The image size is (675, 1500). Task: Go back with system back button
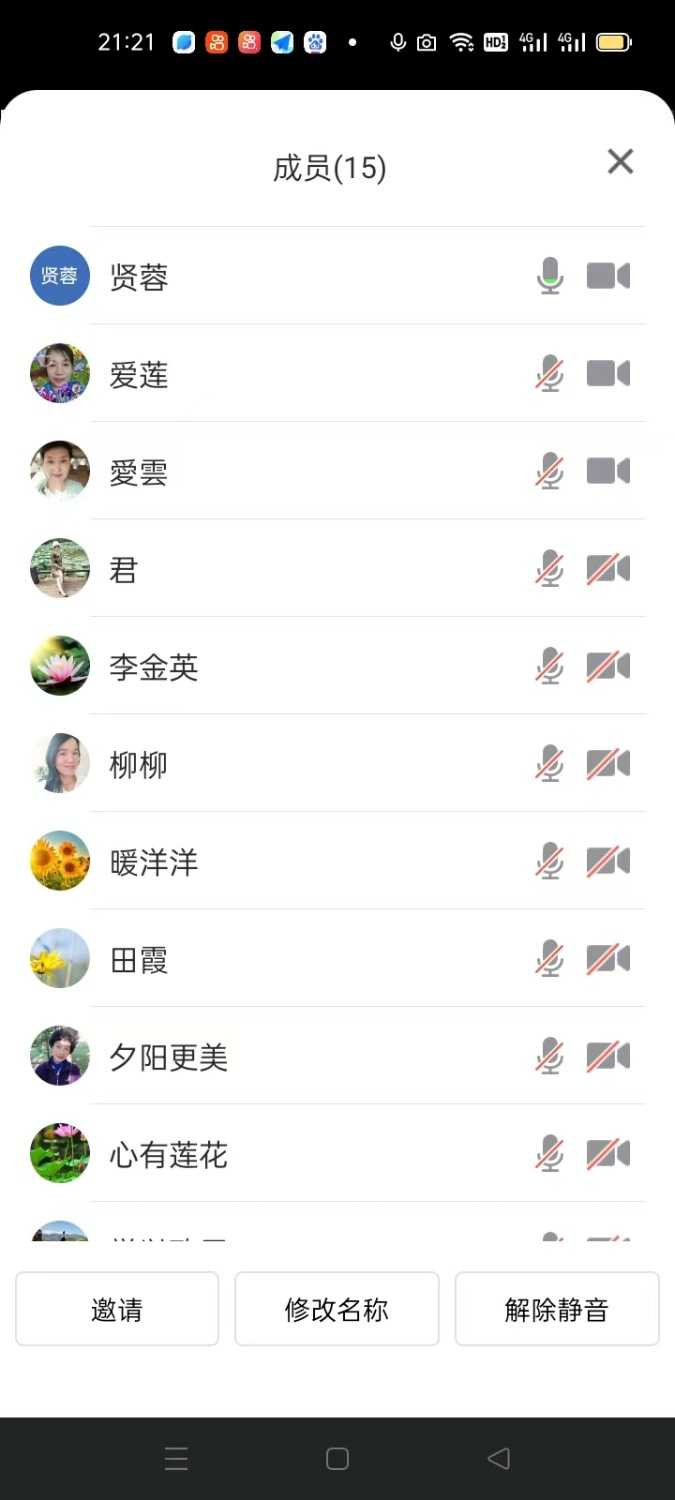498,1459
